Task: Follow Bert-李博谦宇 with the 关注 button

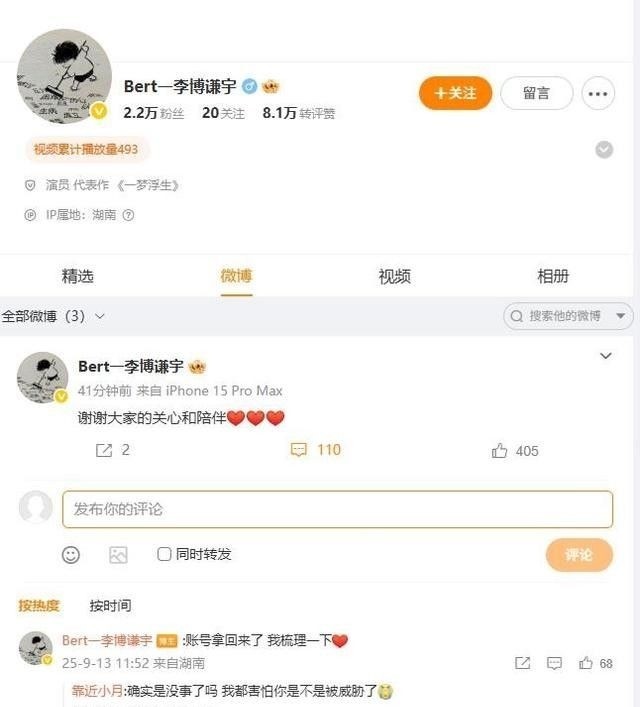Action: click(x=455, y=93)
